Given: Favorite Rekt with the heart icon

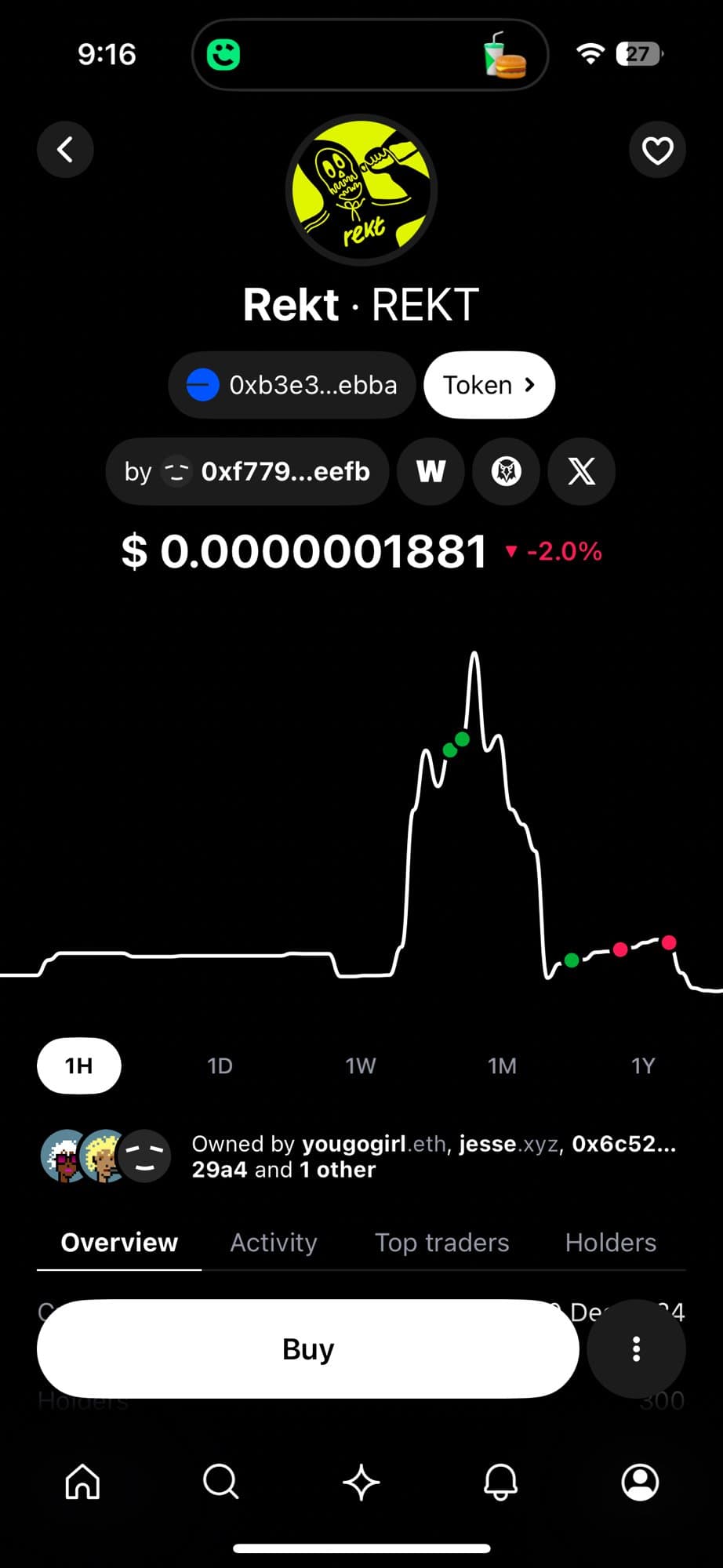Looking at the screenshot, I should coord(657,150).
